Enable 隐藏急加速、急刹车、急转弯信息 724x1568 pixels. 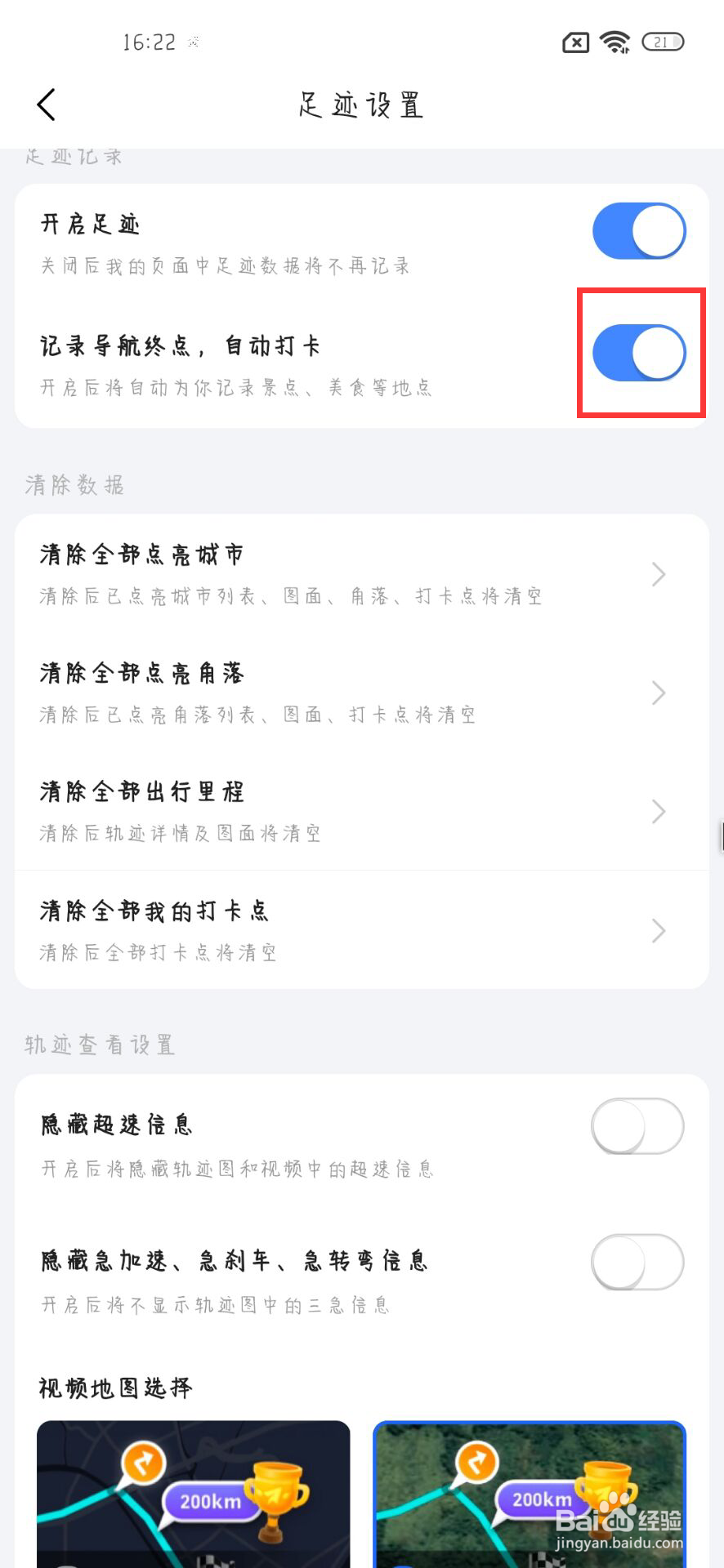click(x=637, y=1262)
